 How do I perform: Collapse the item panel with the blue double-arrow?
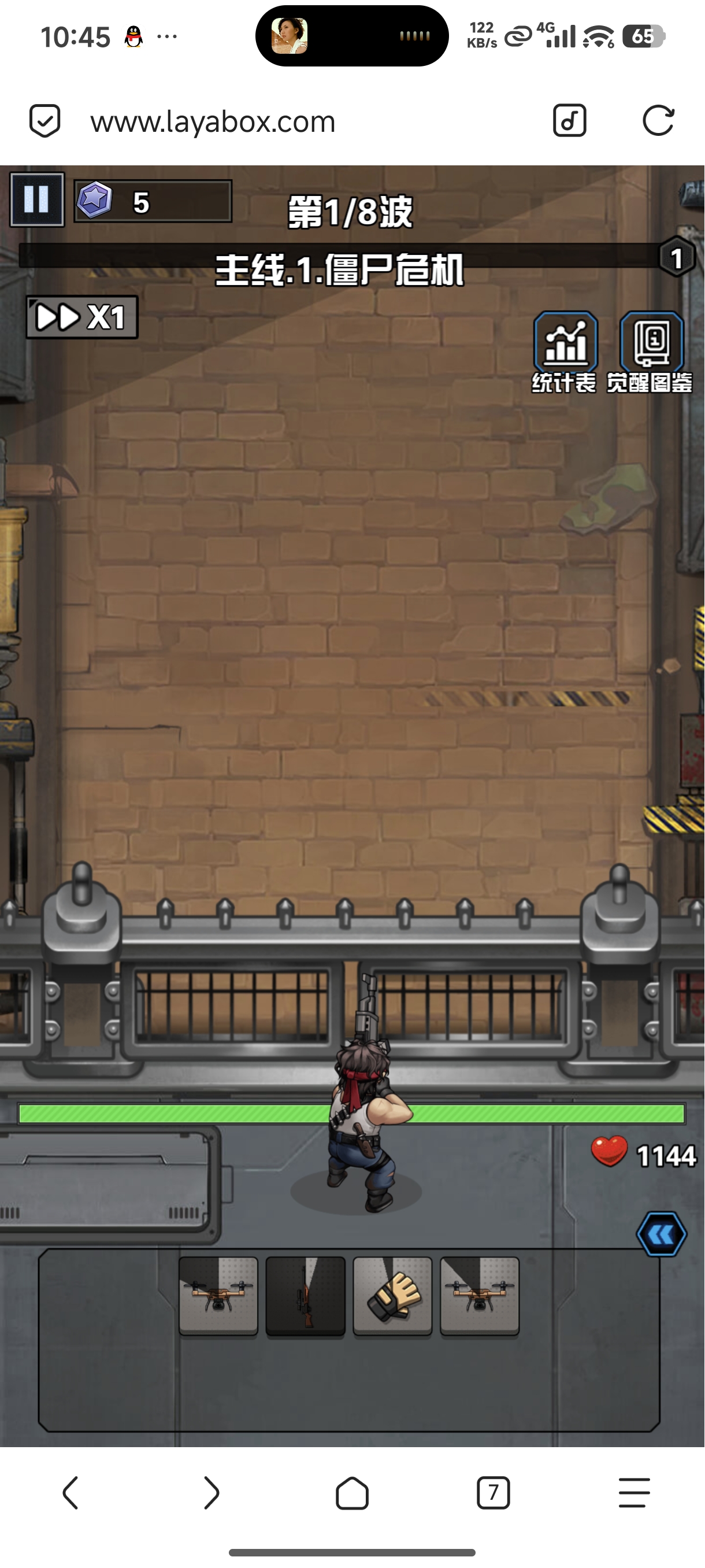point(661,1234)
